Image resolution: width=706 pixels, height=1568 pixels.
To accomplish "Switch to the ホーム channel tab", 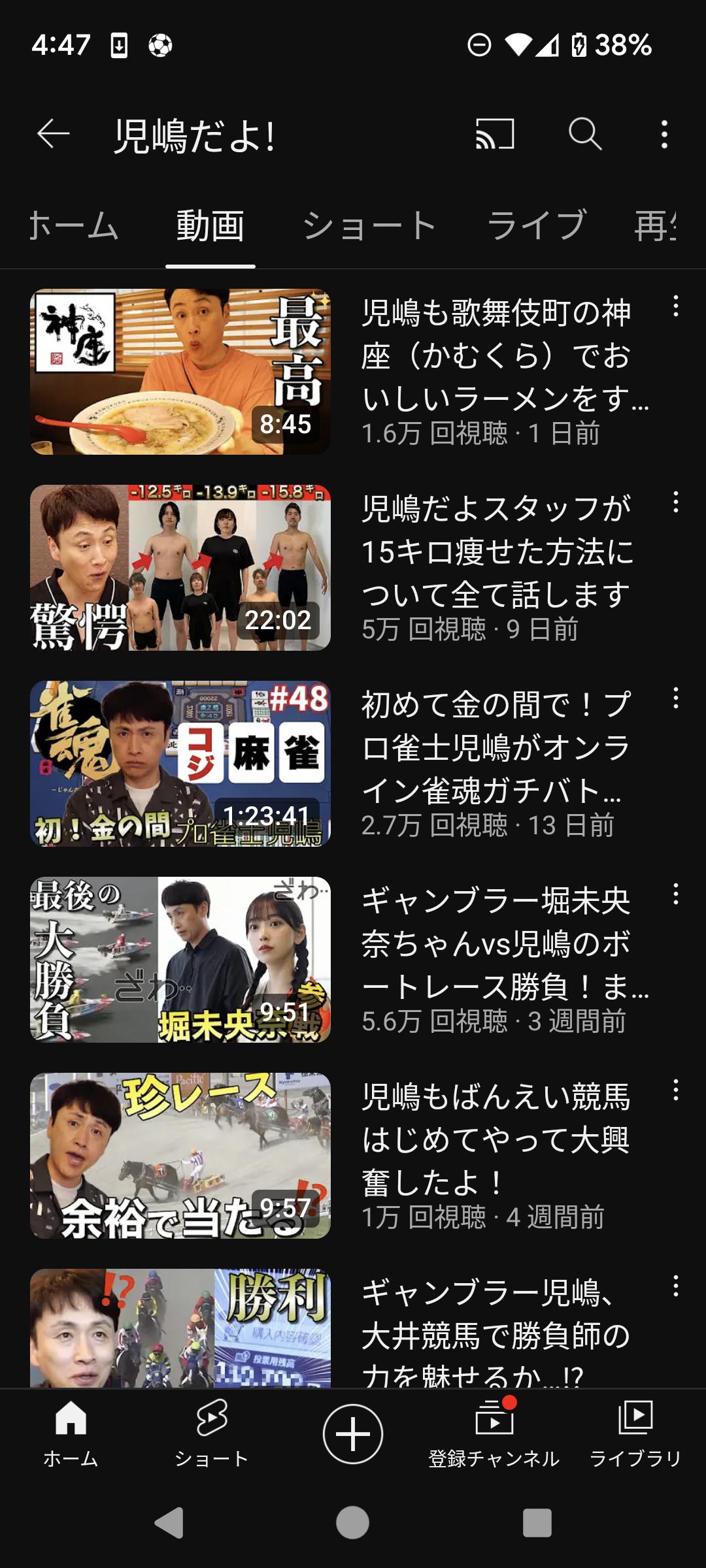I will click(x=74, y=226).
